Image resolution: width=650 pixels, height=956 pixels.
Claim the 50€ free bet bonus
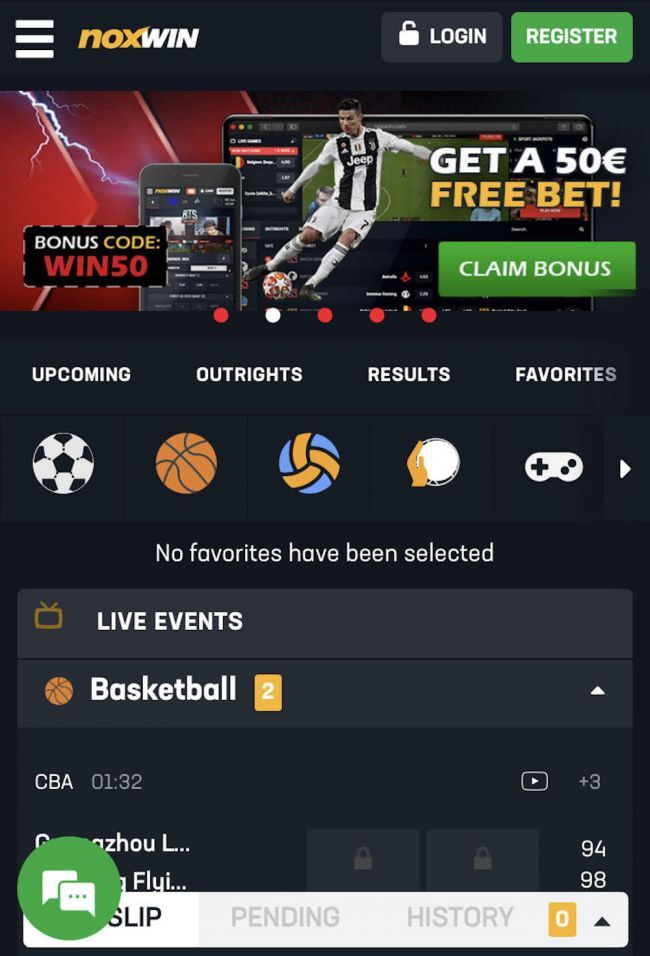coord(534,268)
